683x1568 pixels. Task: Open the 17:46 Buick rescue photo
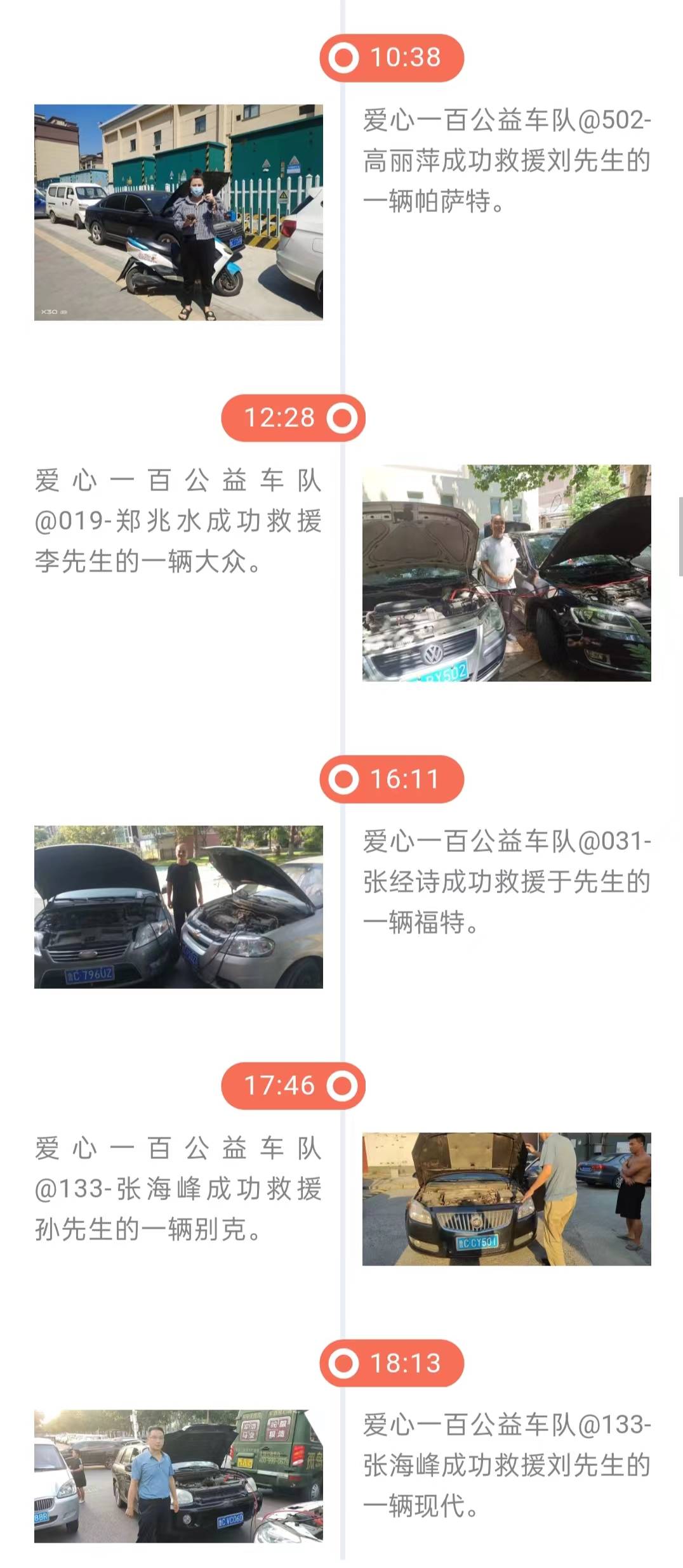tap(507, 1198)
